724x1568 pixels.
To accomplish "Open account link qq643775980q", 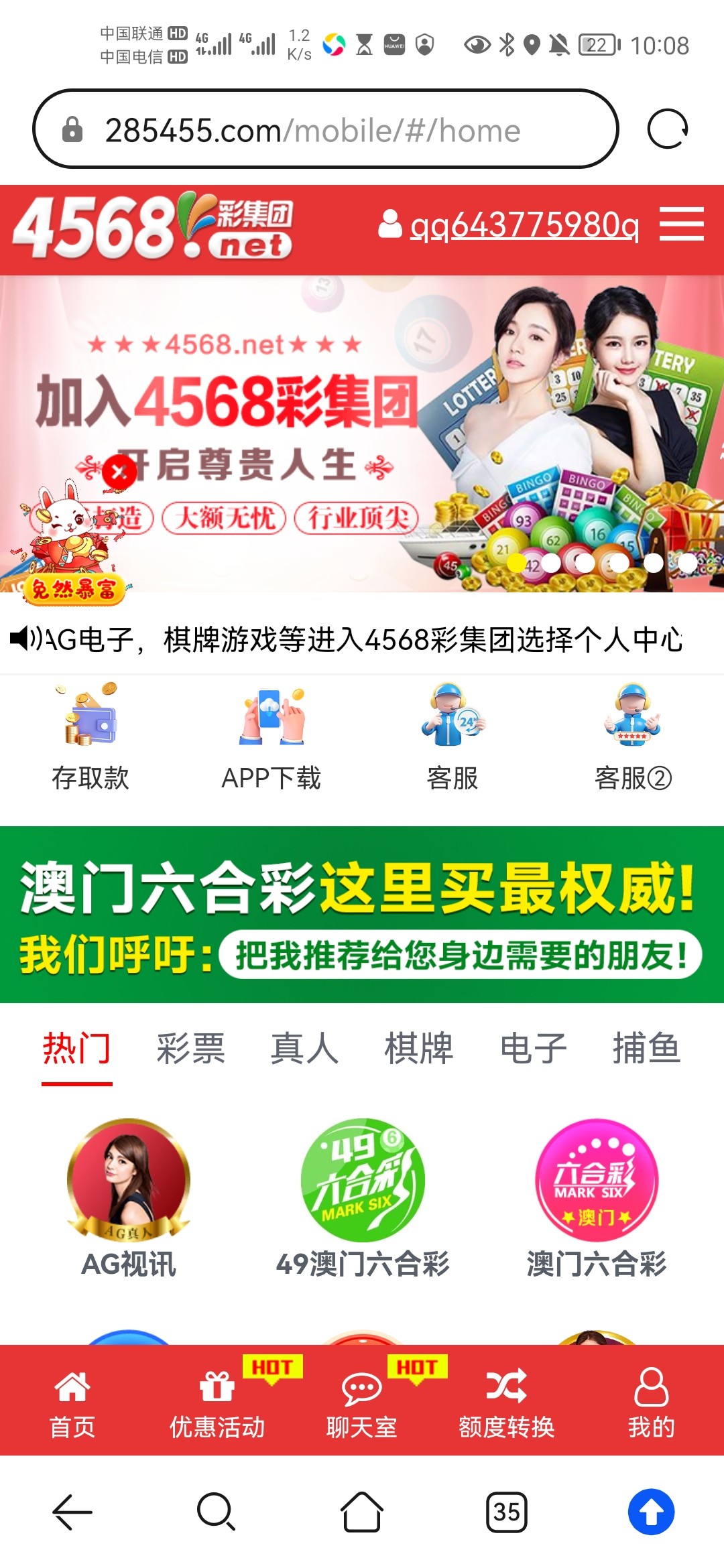I will click(x=524, y=225).
